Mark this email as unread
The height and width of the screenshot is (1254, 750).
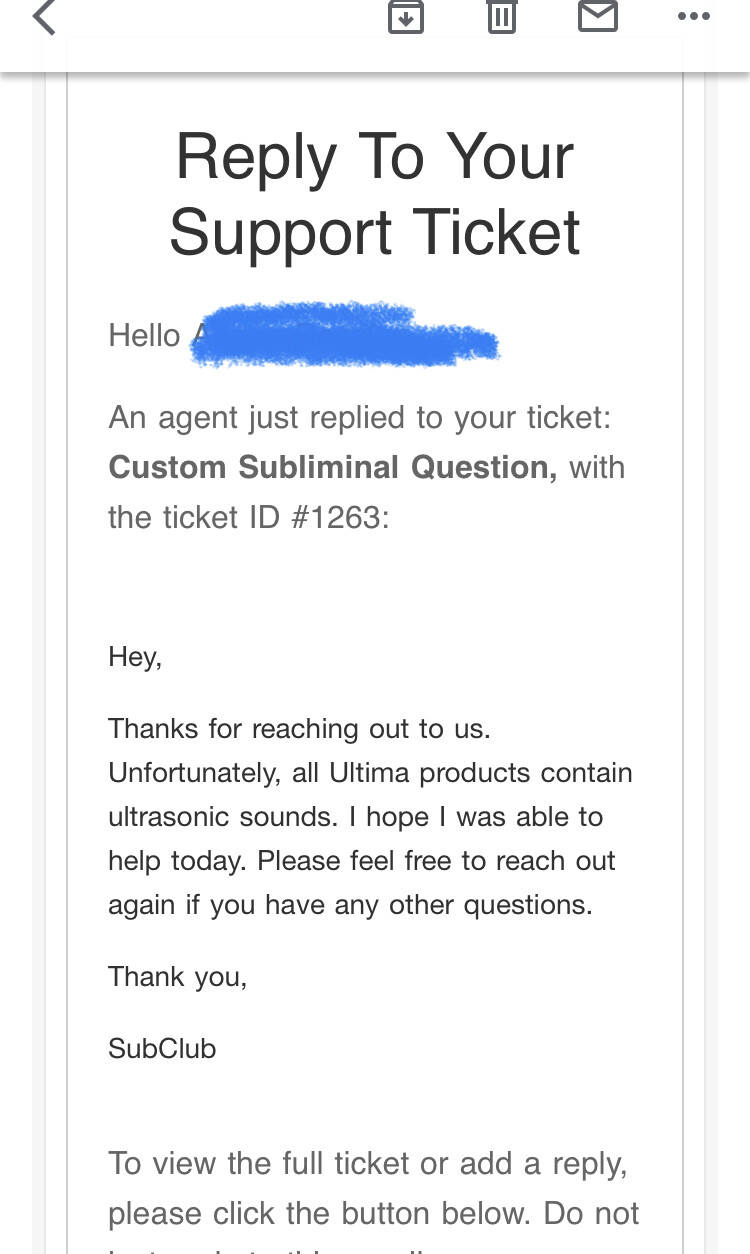point(598,16)
